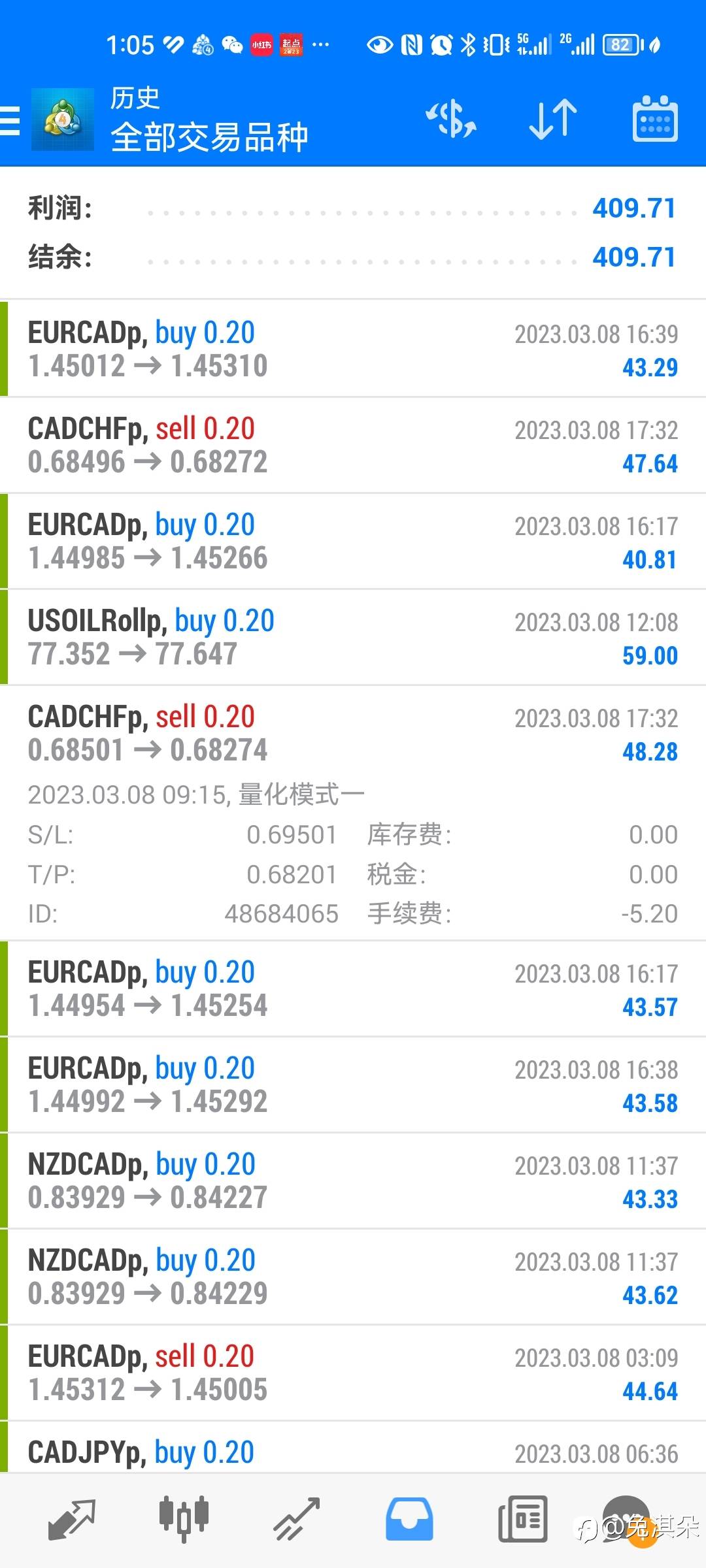Expand the EURCADp trade with profit 40.81

(x=353, y=542)
